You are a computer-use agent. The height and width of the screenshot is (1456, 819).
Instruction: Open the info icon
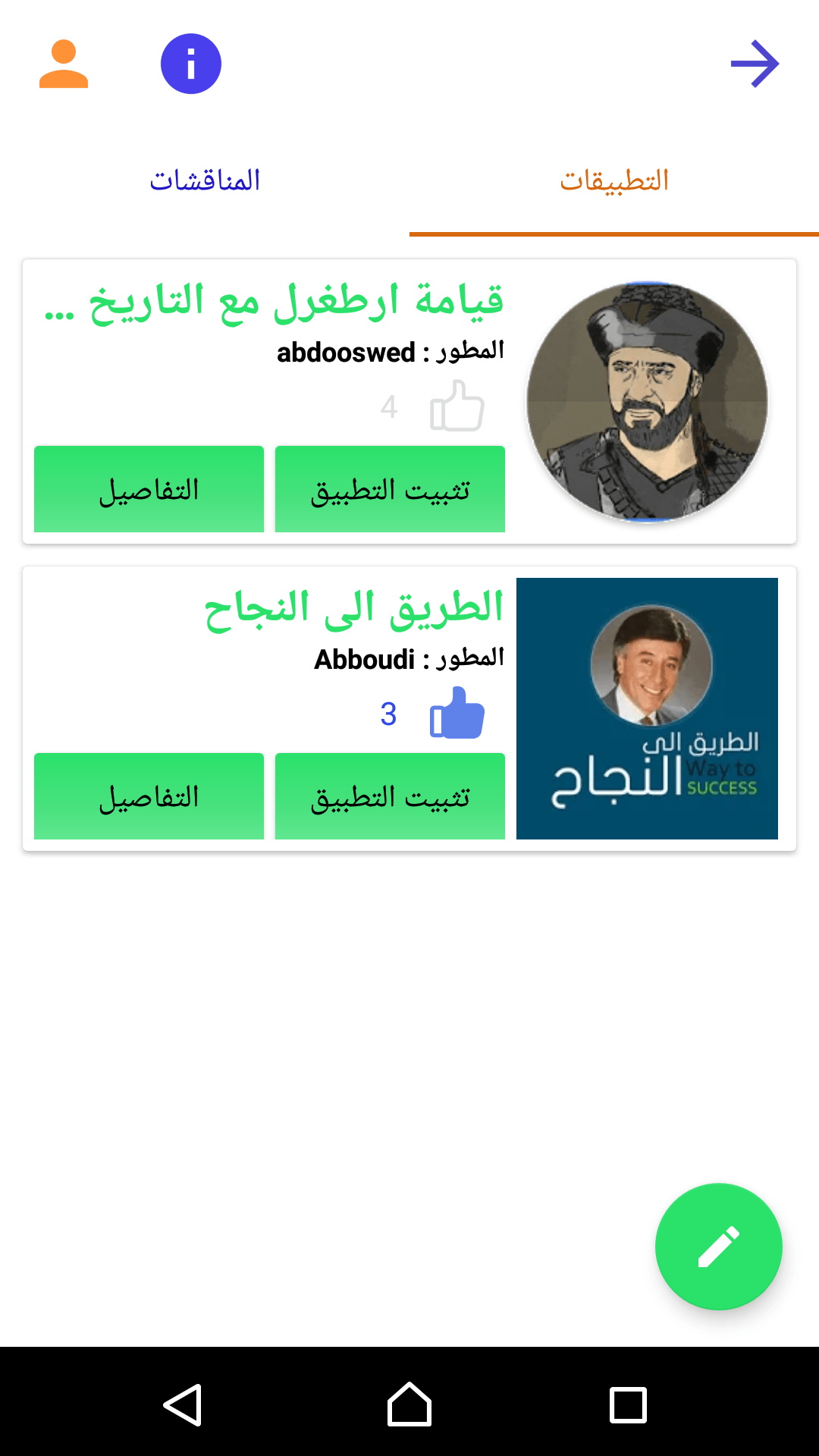click(x=190, y=64)
